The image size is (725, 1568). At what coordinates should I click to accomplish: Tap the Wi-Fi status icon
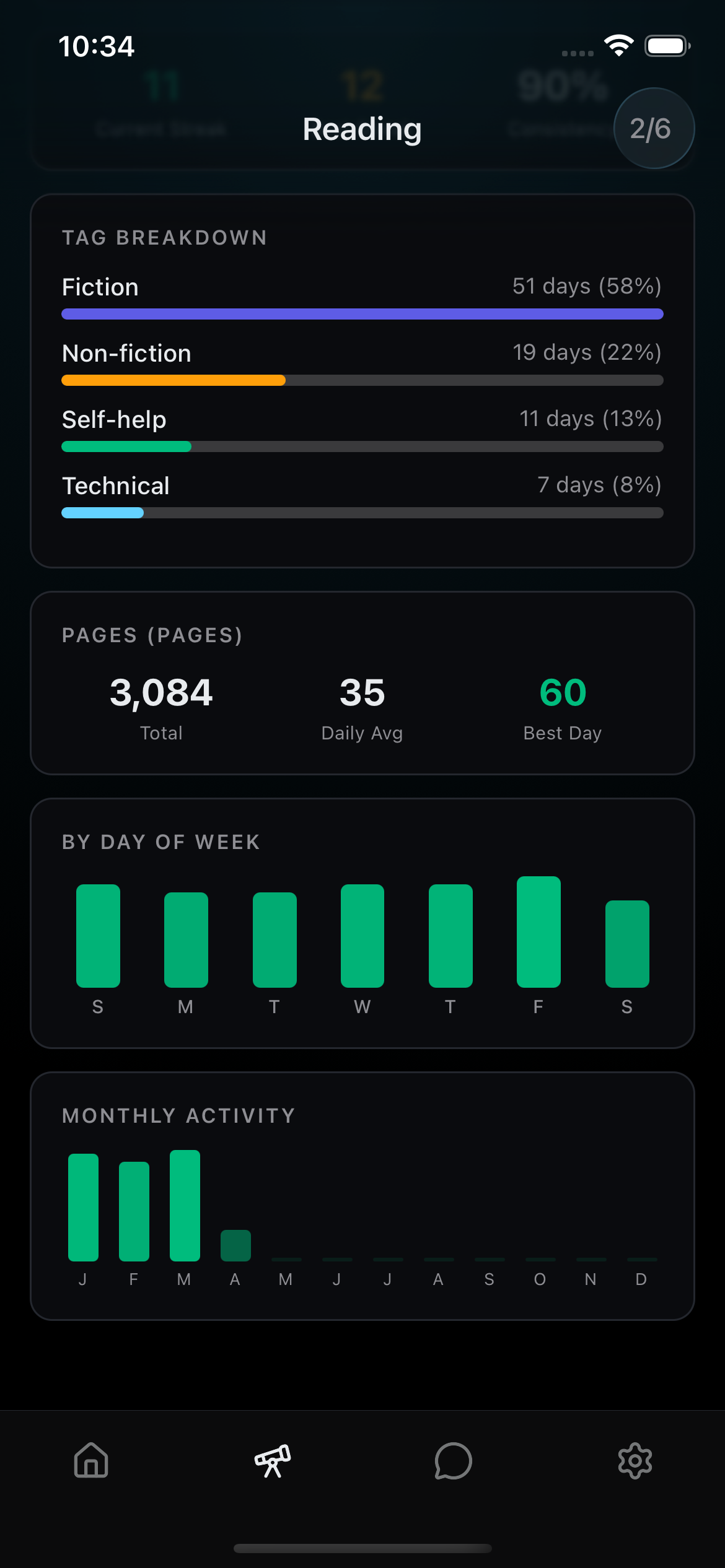point(617,45)
